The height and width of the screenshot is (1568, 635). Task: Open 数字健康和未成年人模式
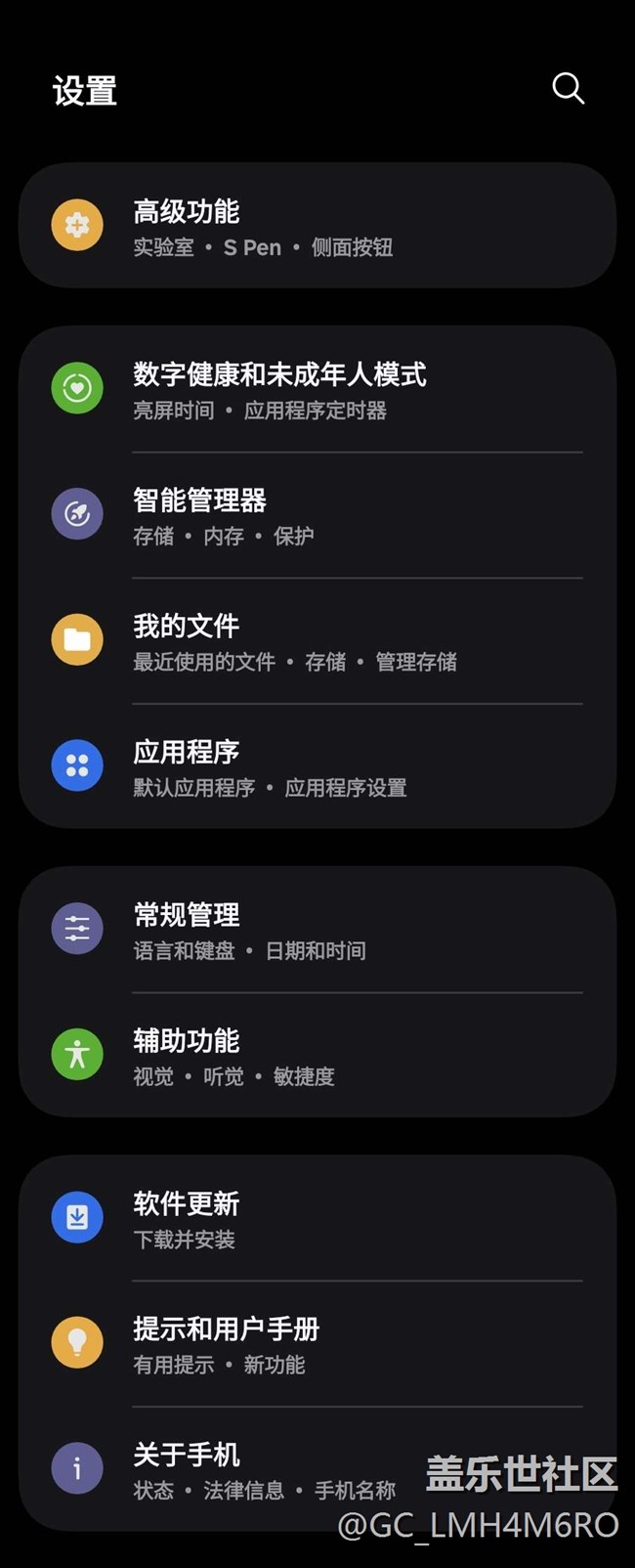317,389
